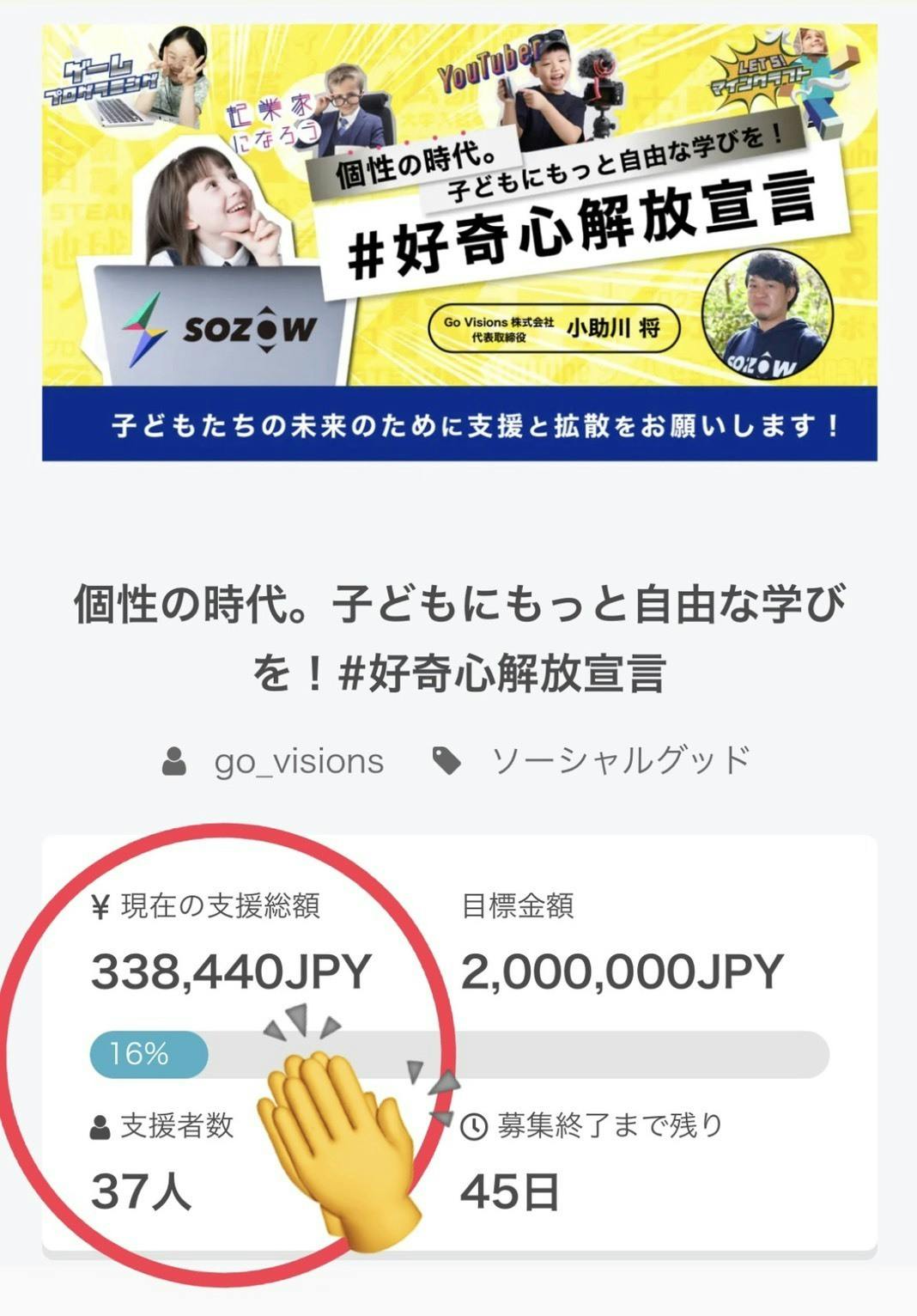The height and width of the screenshot is (1316, 917).
Task: Open the ソーシャルグッド category tag
Action: click(620, 761)
